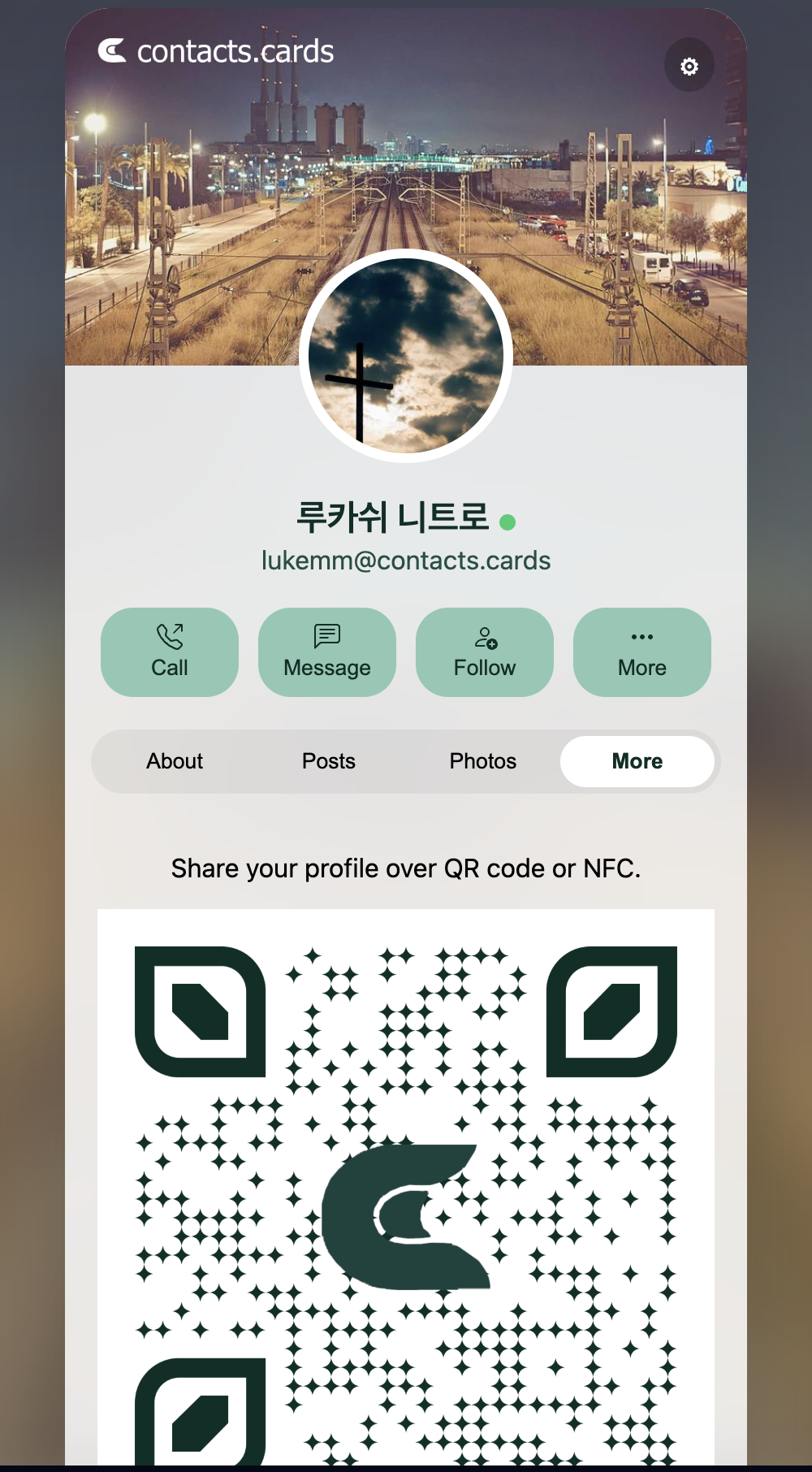The width and height of the screenshot is (812, 1472).
Task: Switch to the About tab
Action: point(175,761)
